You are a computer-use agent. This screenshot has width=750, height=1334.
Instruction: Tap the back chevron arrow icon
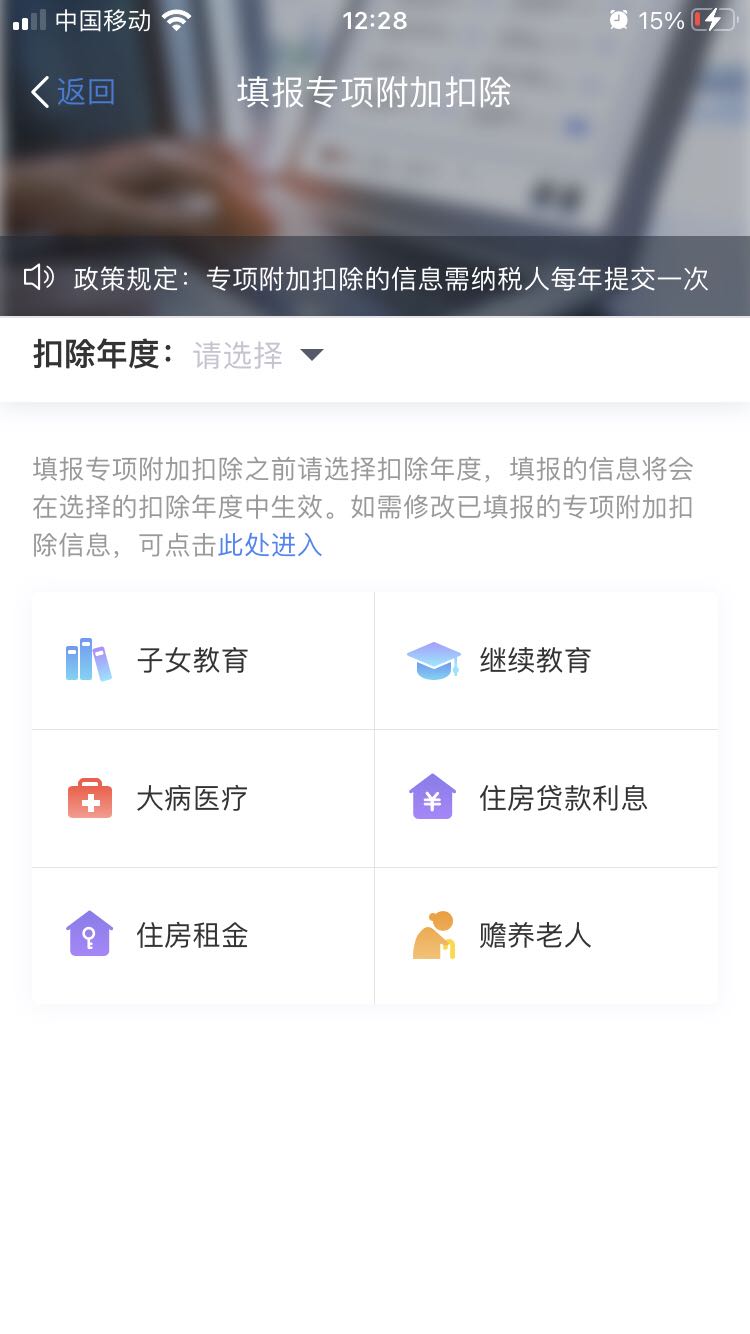coord(38,92)
